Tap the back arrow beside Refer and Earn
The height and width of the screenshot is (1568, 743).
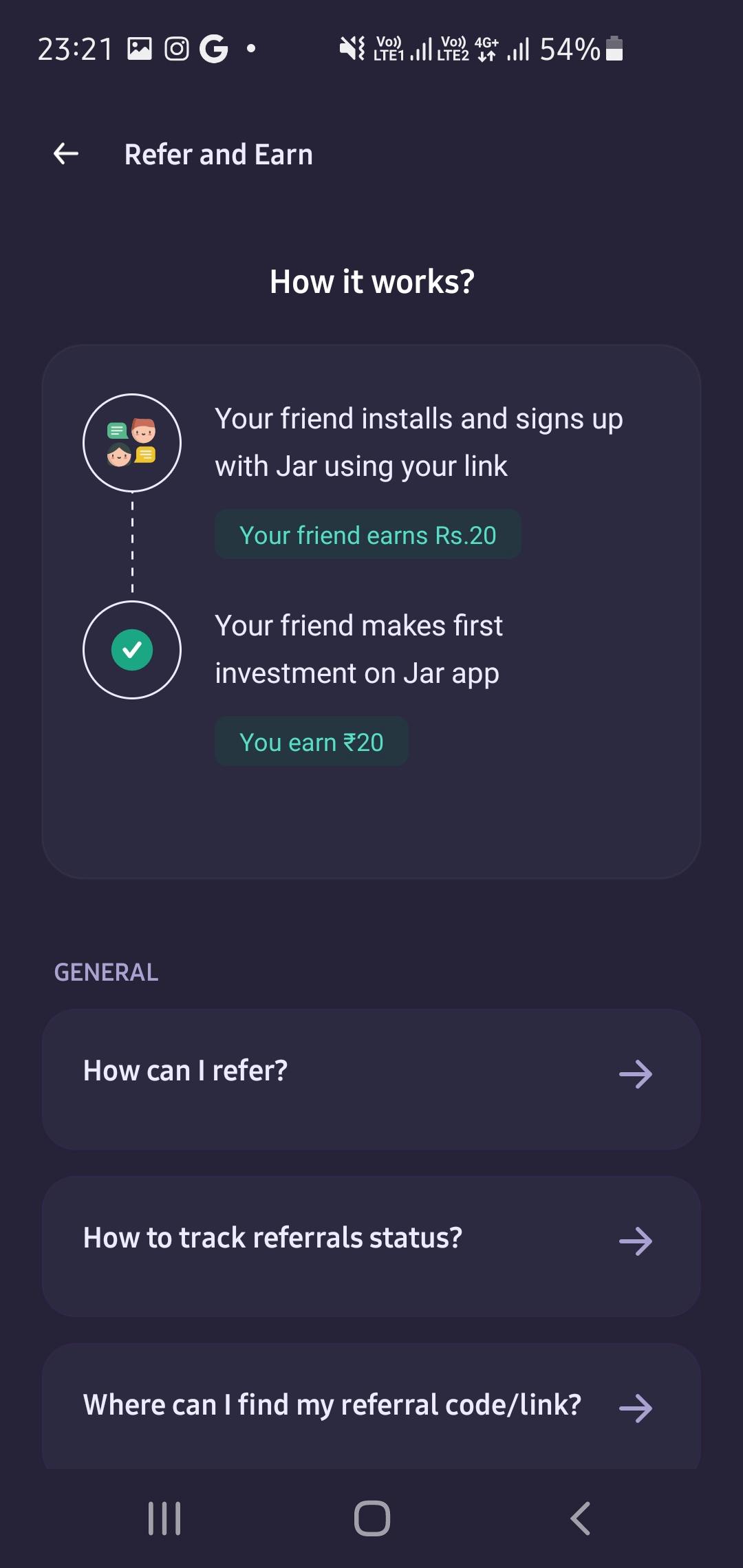tap(65, 153)
